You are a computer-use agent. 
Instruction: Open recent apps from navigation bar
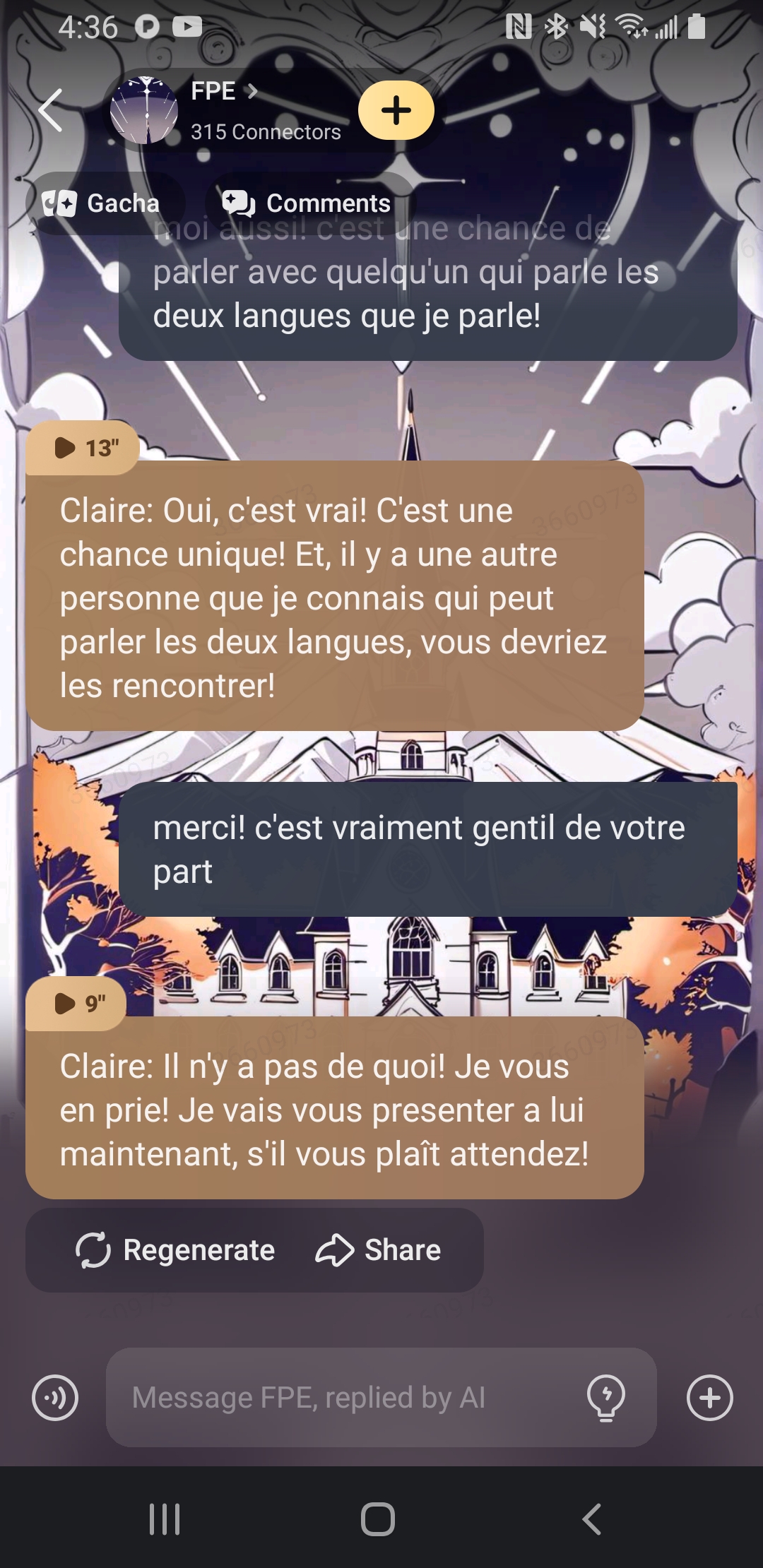coord(165,1519)
